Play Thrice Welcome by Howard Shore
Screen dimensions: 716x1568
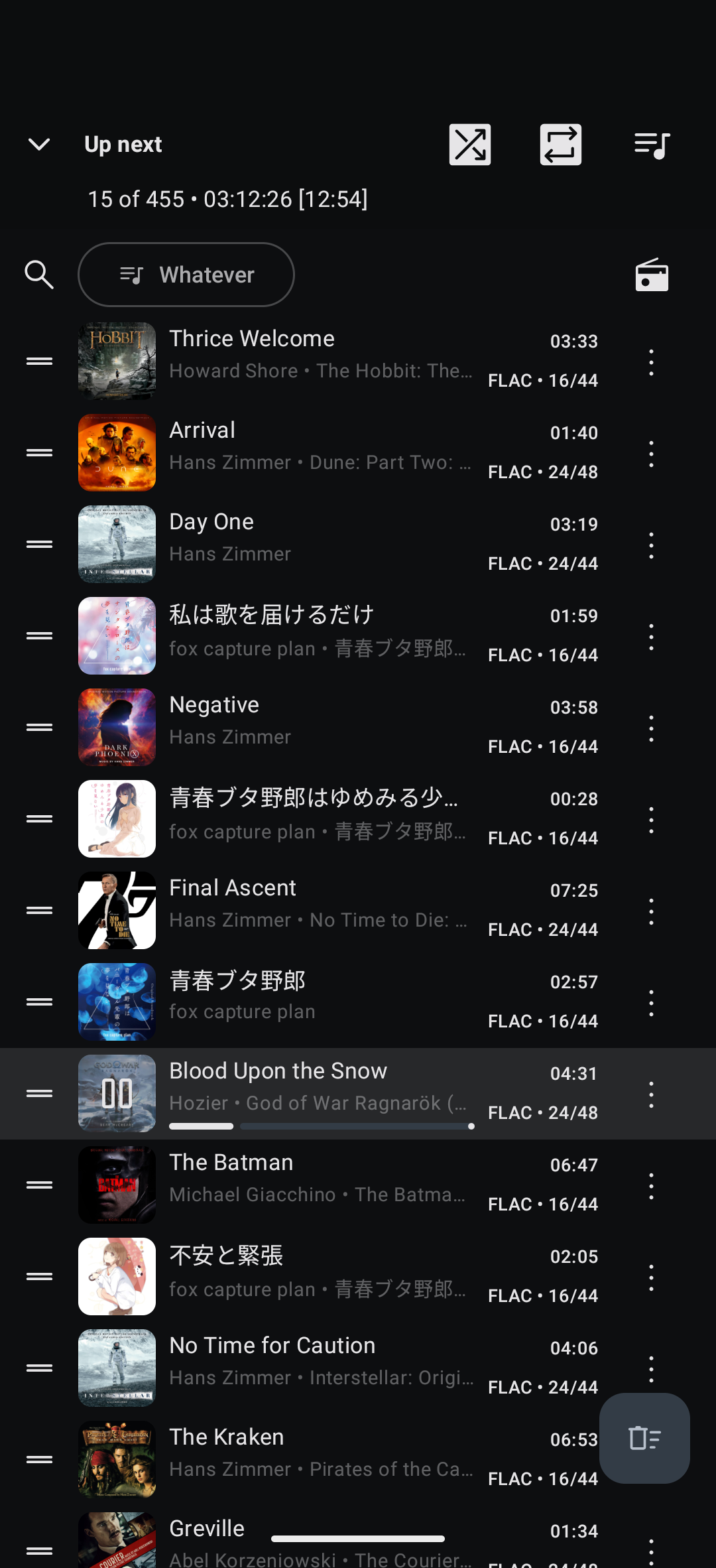pyautogui.click(x=318, y=361)
